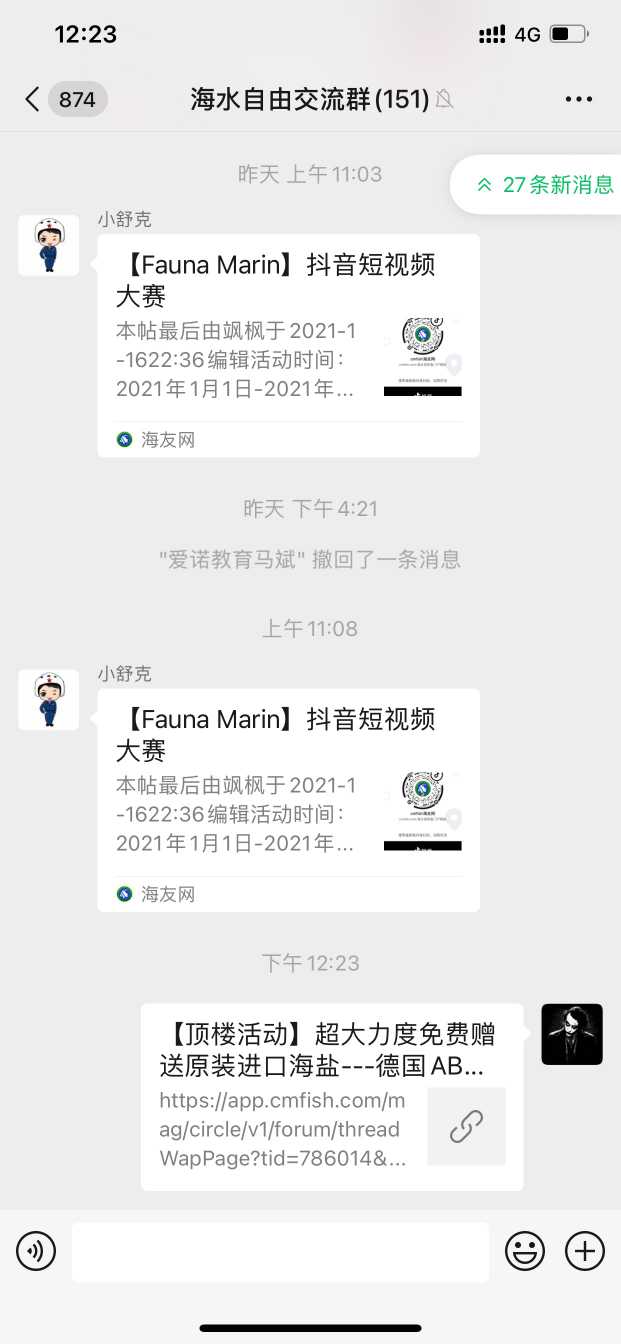Open the emoji sticker panel
621x1344 pixels.
tap(525, 1251)
